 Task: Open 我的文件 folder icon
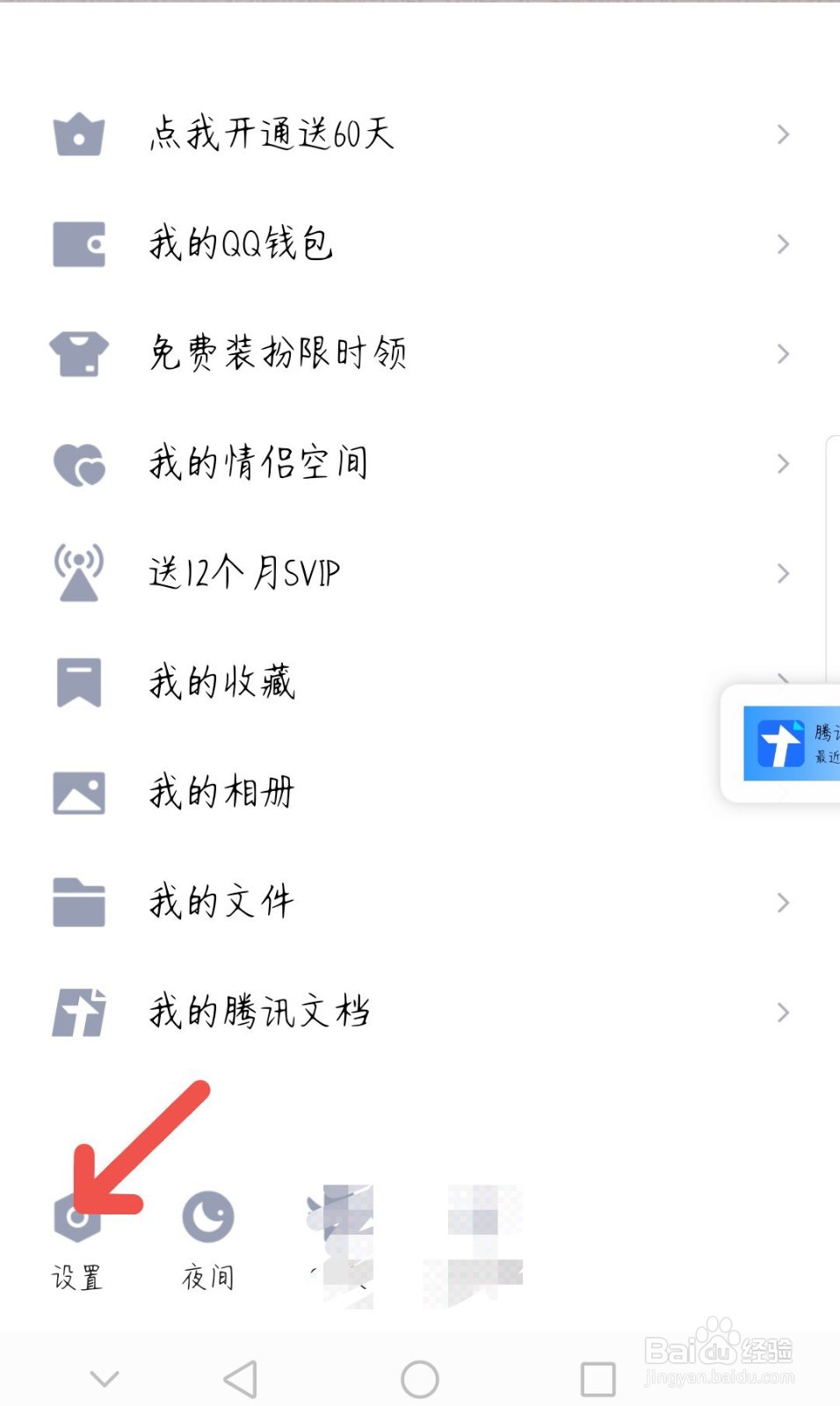79,902
